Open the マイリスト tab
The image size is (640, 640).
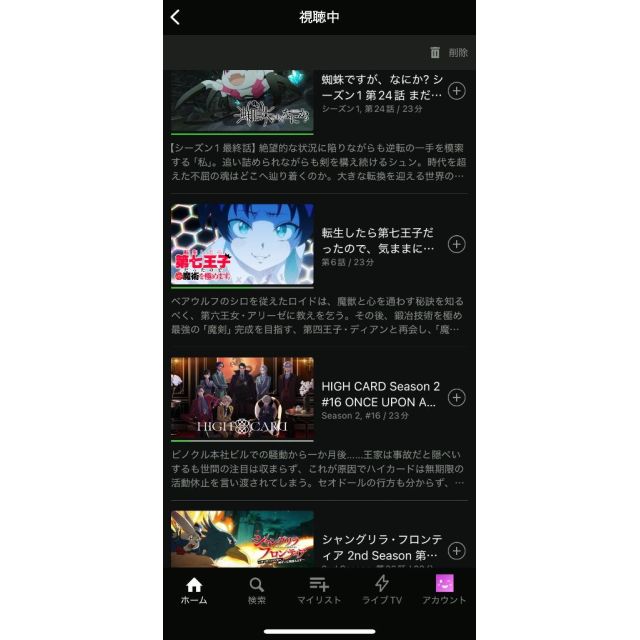tap(319, 590)
